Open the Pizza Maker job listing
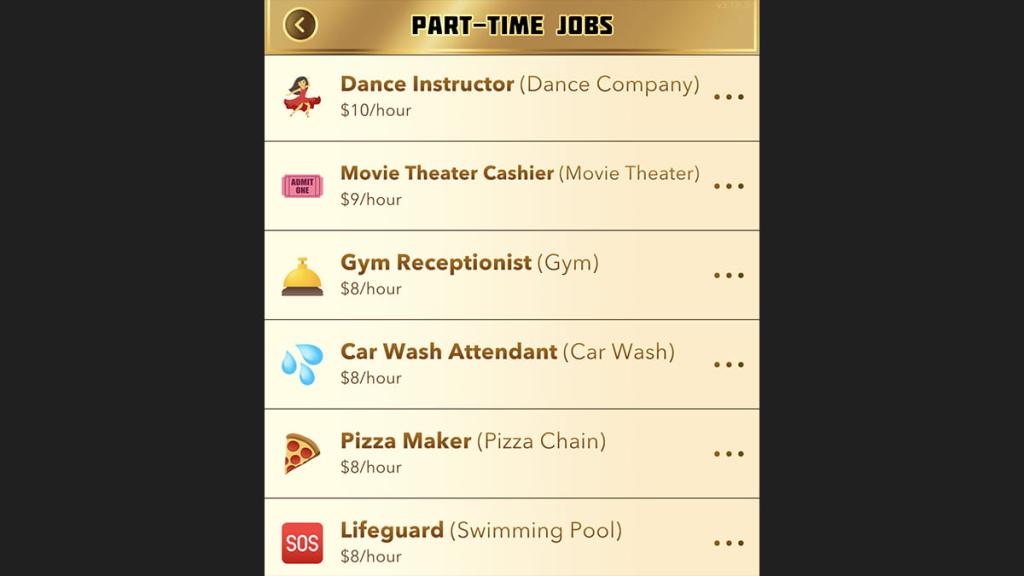This screenshot has width=1024, height=576. (511, 452)
